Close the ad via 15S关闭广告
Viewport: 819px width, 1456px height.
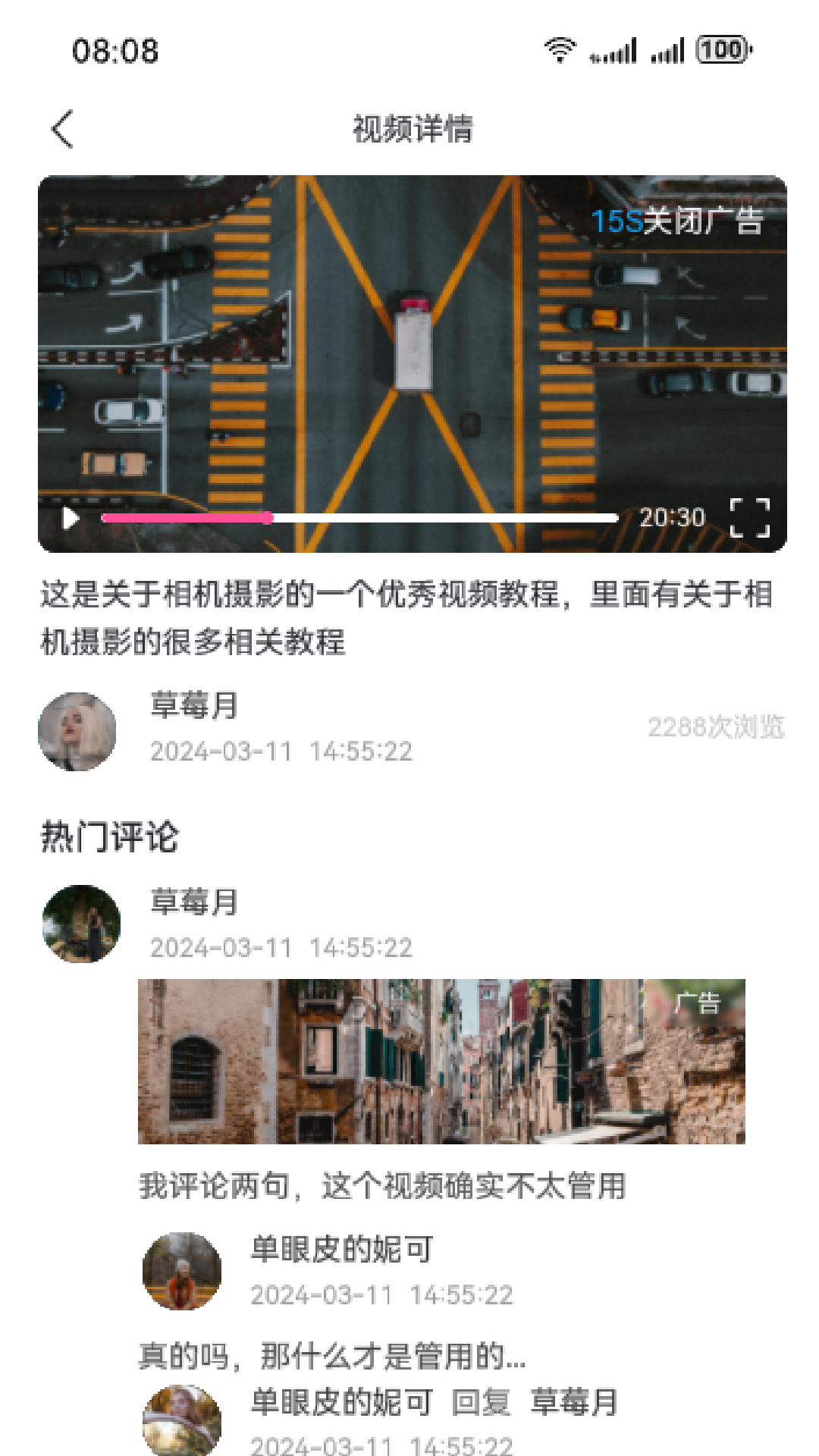676,221
